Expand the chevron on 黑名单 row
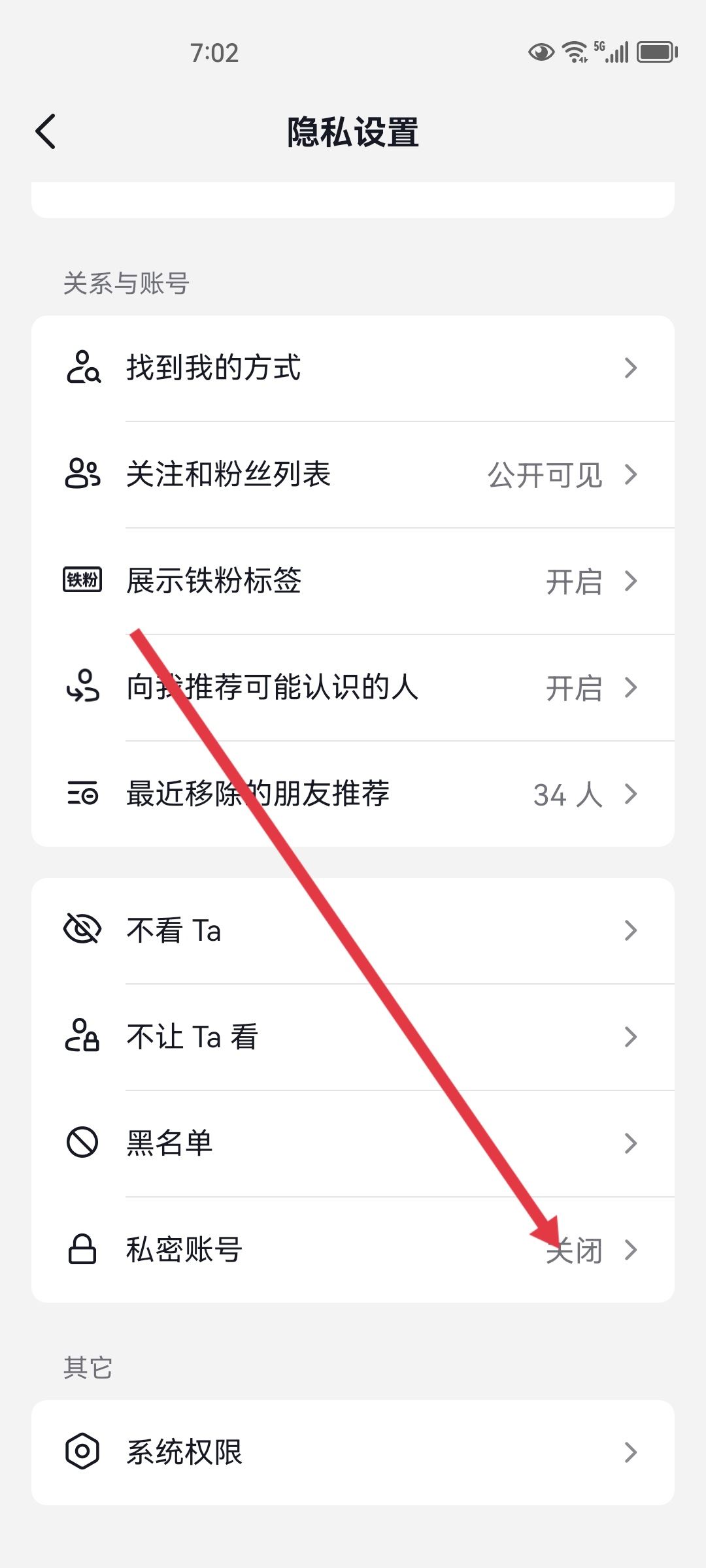The height and width of the screenshot is (1568, 706). (630, 1142)
